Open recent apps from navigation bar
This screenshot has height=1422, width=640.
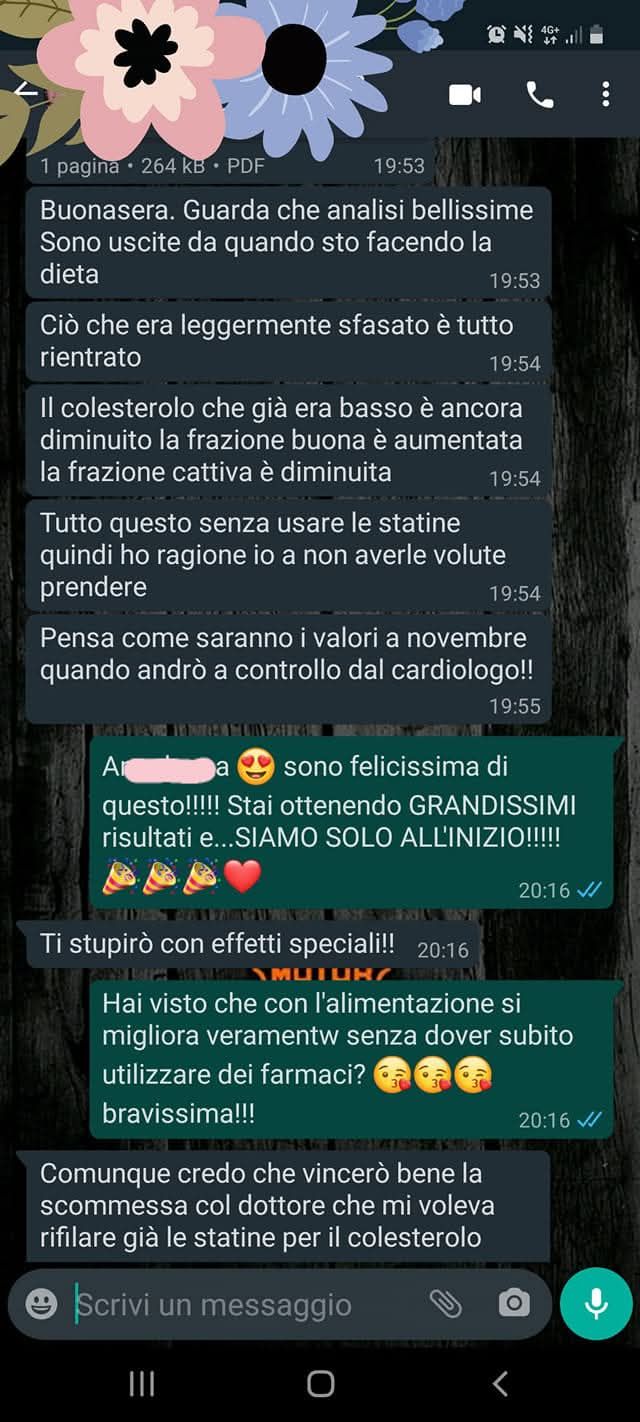point(142,1384)
